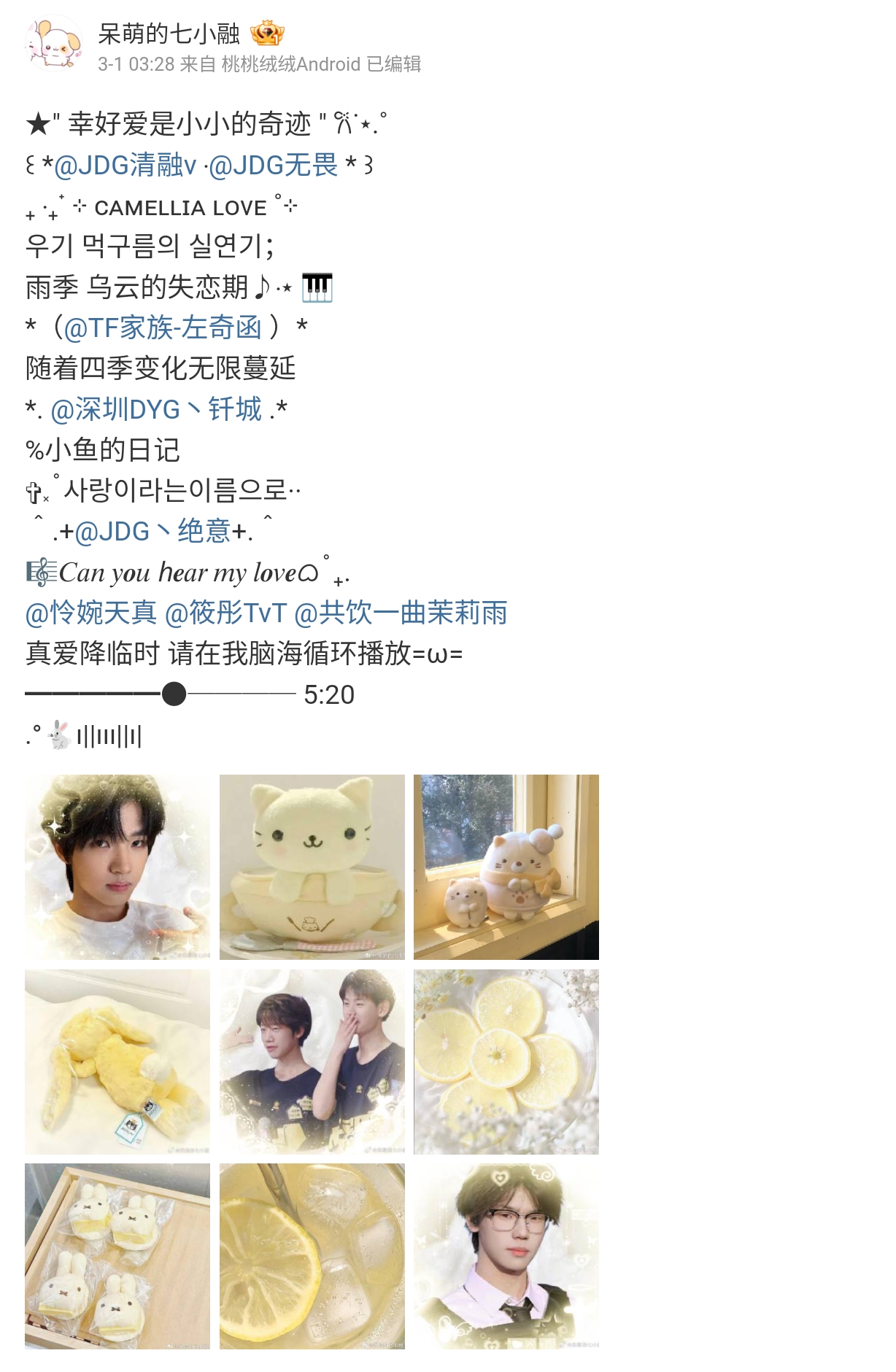Open the poster's avatar profile picture
Image resolution: width=896 pixels, height=1372 pixels.
pyautogui.click(x=53, y=44)
